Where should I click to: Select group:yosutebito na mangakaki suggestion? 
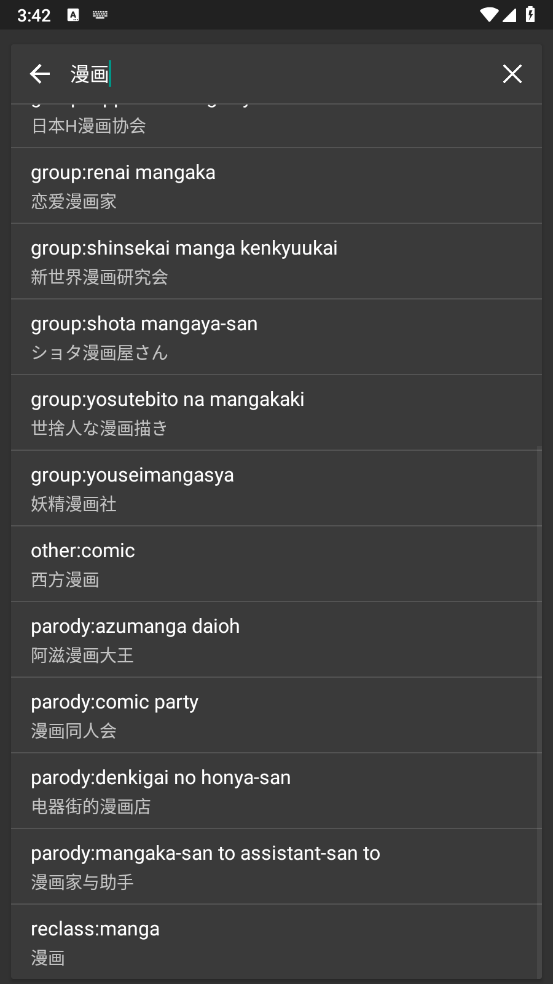[x=276, y=413]
